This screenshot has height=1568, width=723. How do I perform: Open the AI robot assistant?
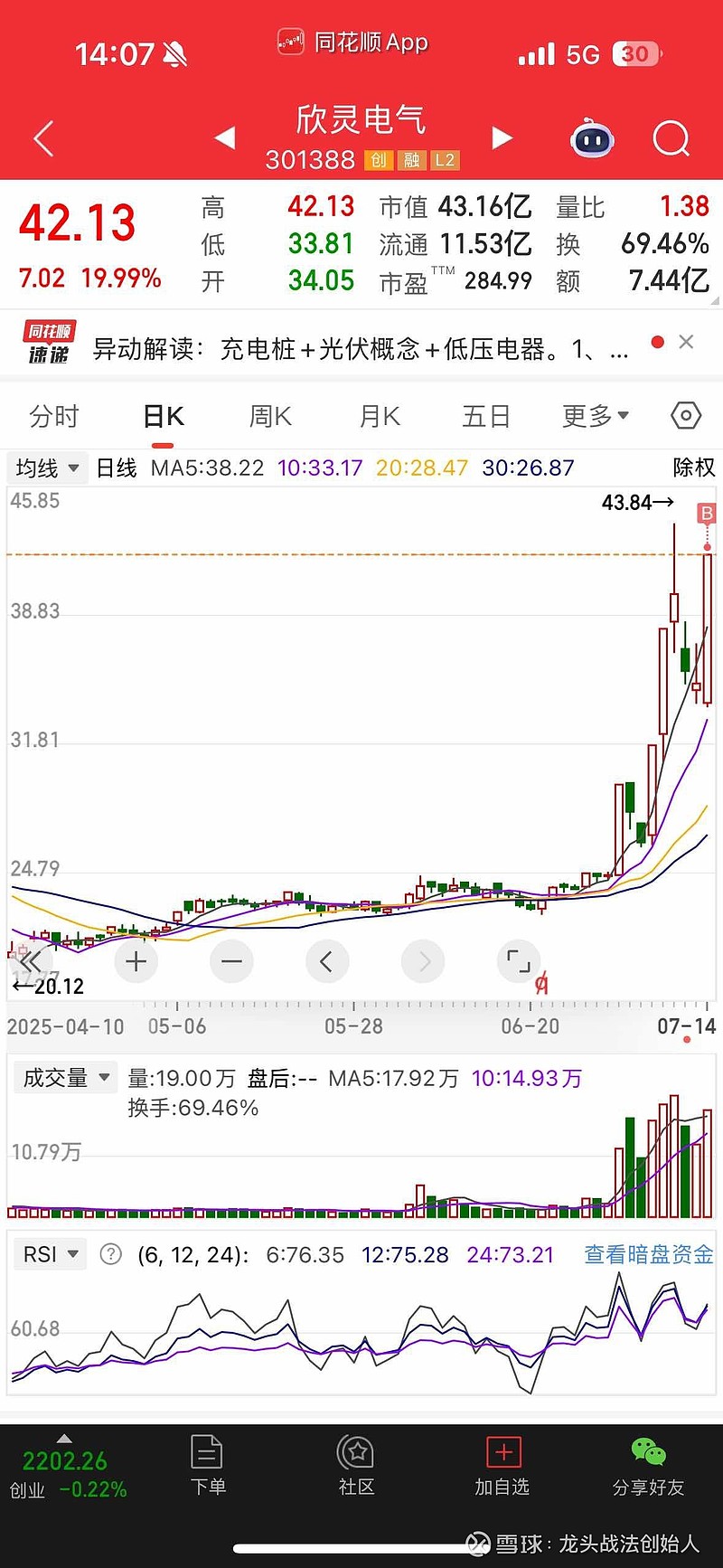592,139
